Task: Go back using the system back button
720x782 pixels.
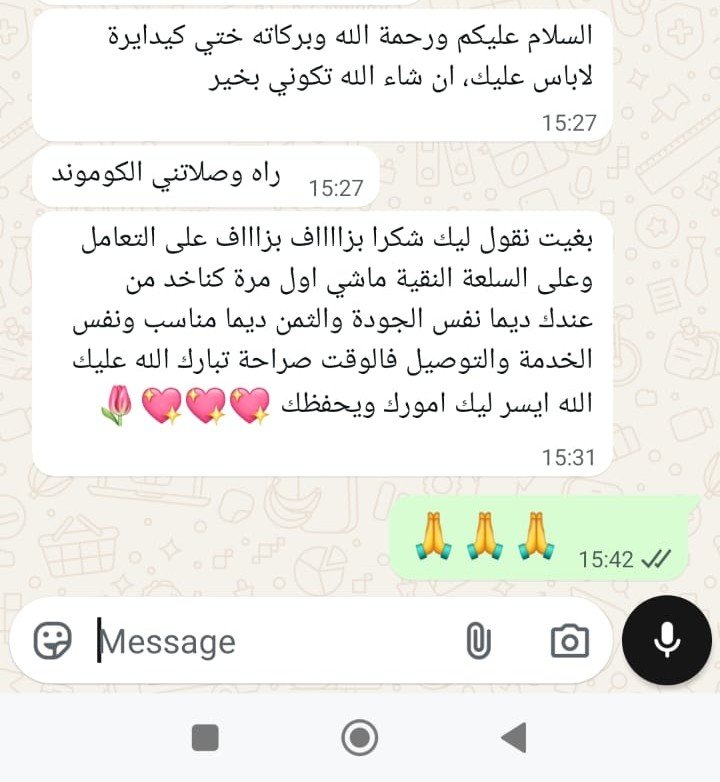Action: [514, 738]
